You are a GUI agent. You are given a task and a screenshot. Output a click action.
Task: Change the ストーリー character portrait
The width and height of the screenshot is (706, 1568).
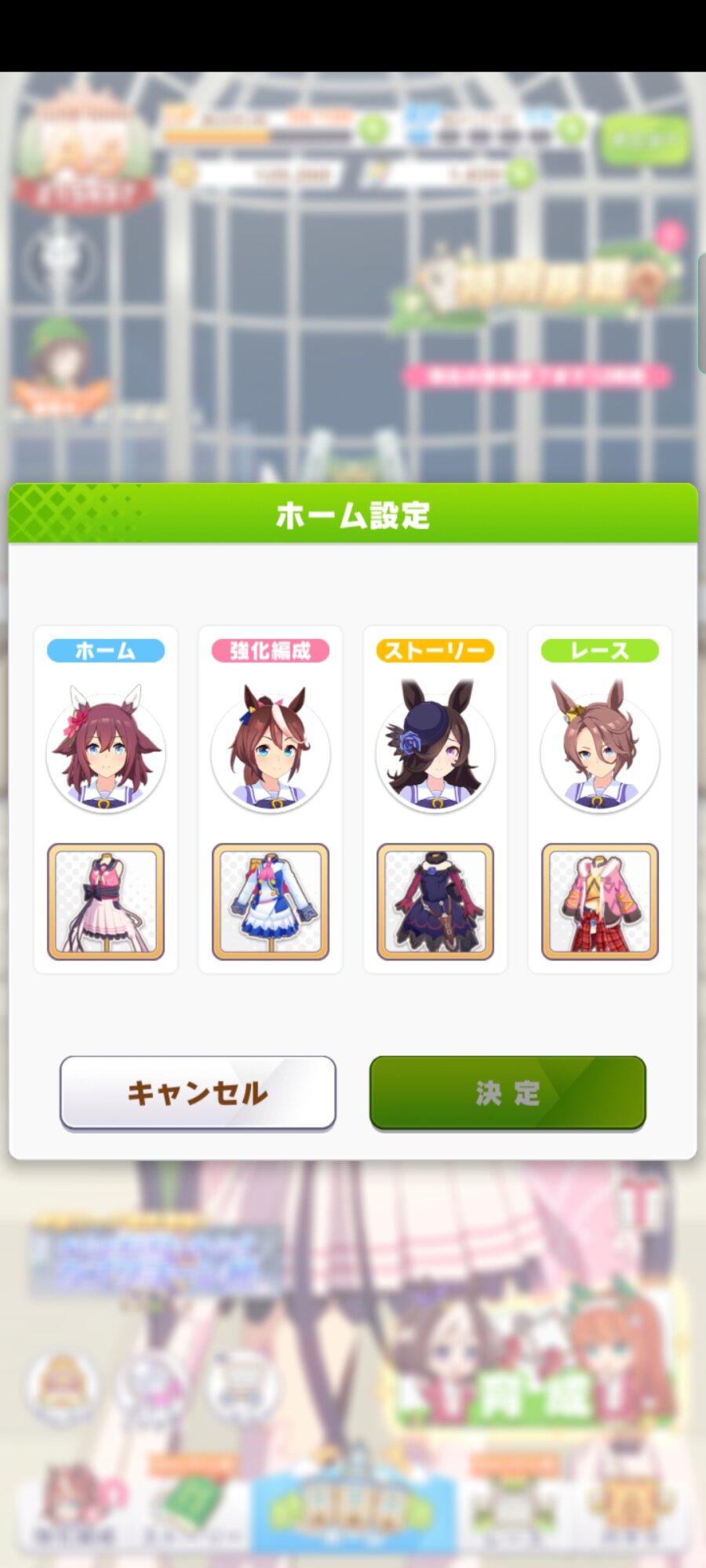(435, 747)
